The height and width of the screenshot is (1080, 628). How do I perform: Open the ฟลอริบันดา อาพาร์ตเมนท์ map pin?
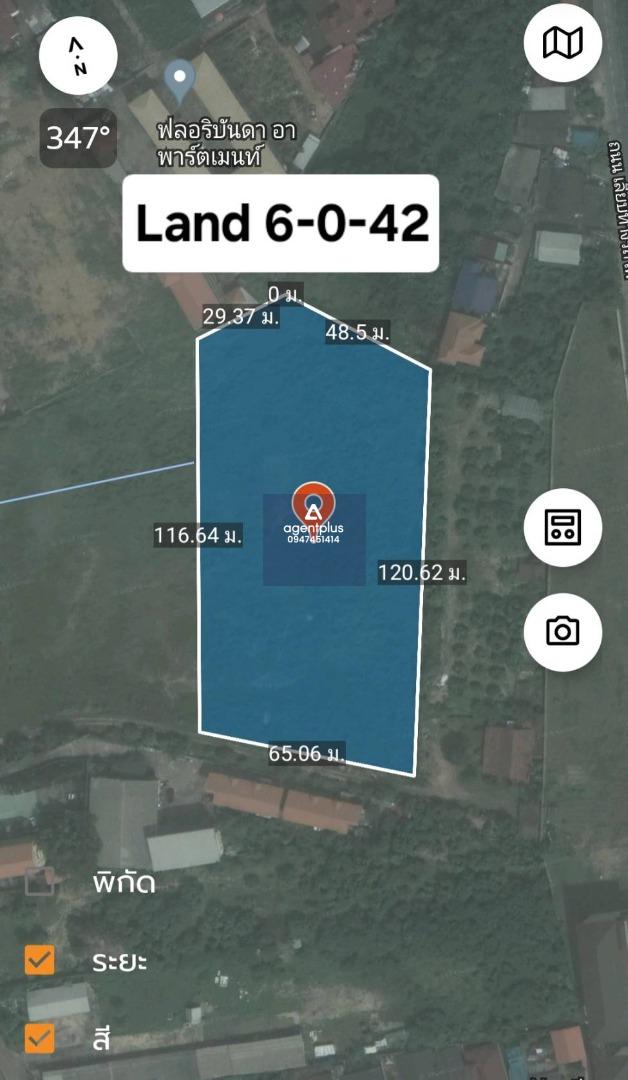[180, 81]
